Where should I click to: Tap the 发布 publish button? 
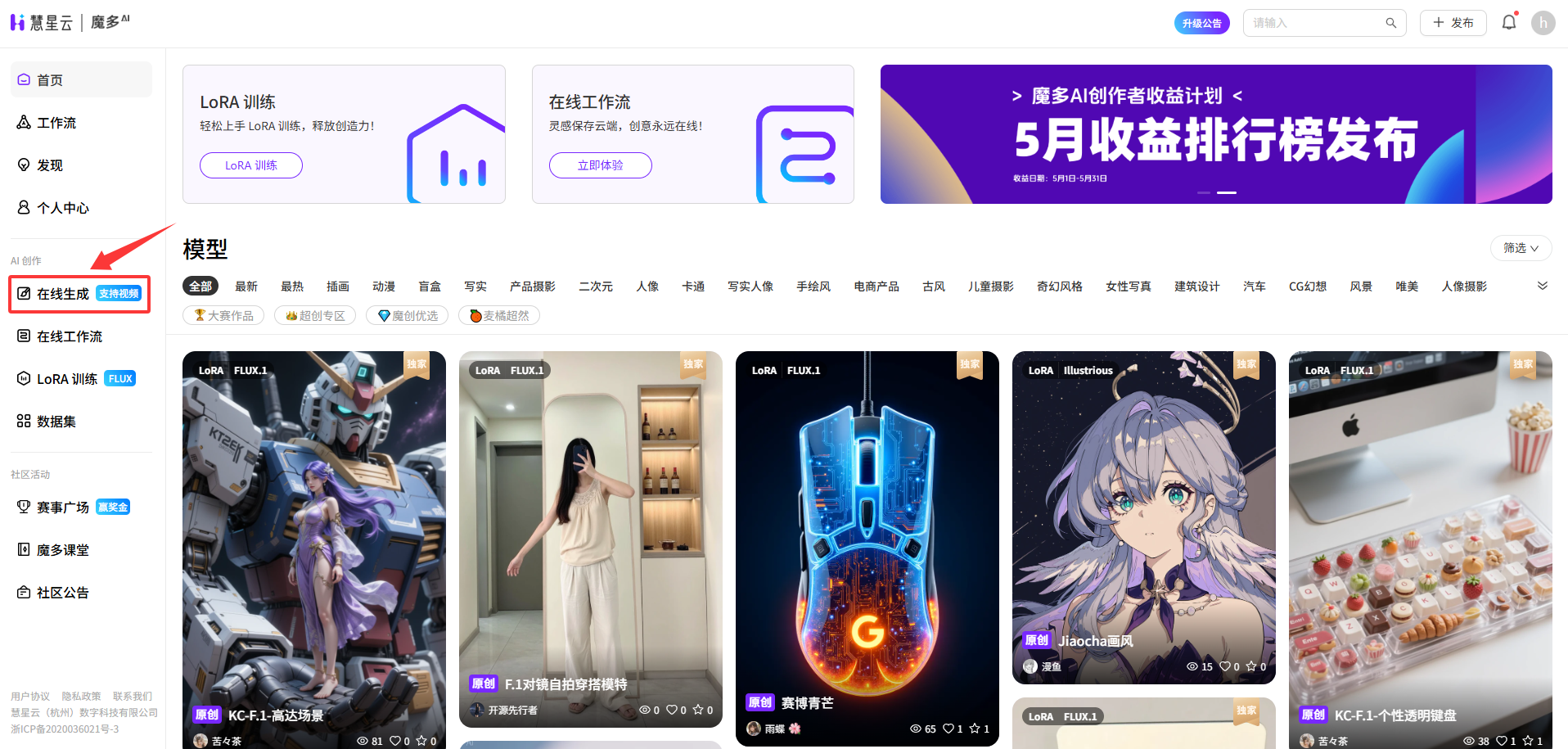1453,23
